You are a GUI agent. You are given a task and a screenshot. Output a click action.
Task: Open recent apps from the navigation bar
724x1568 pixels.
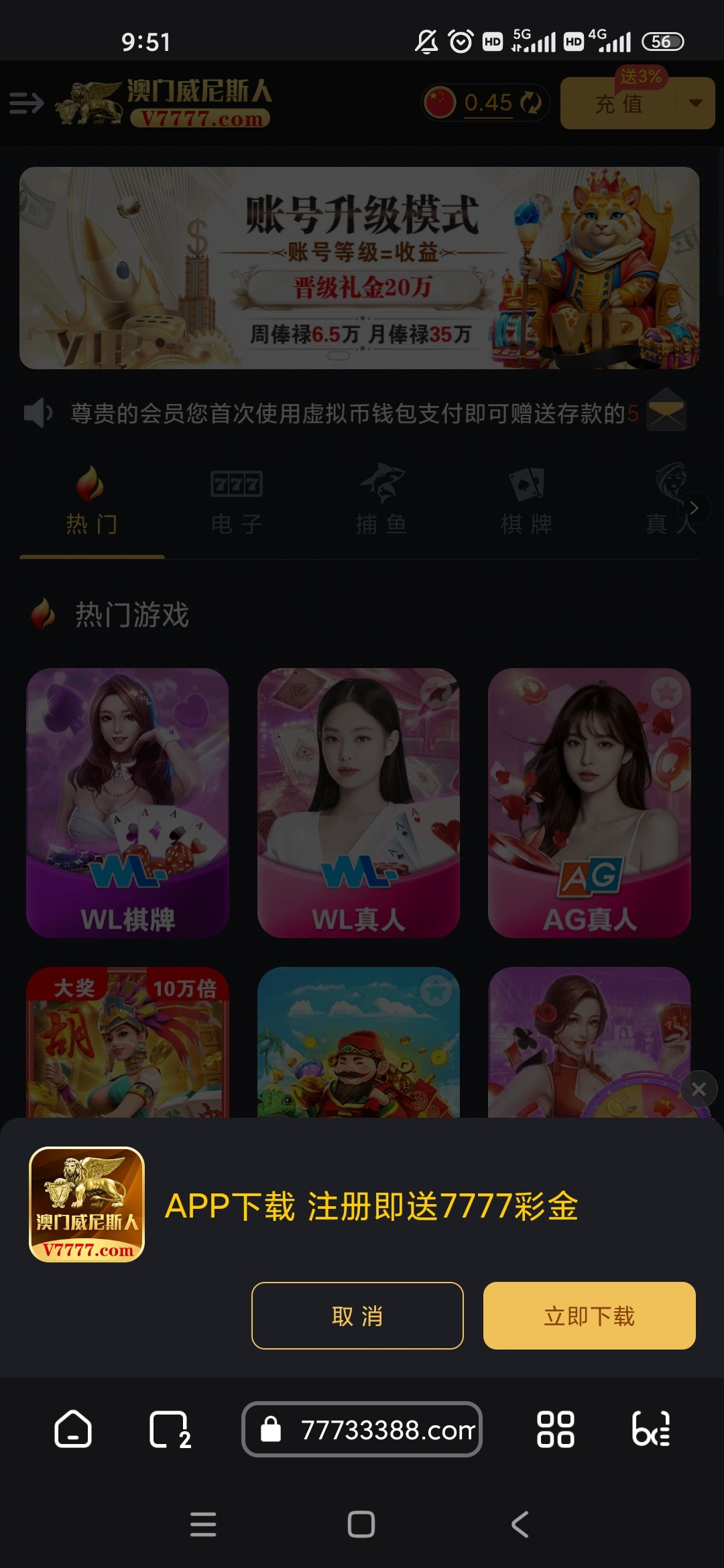point(203,1524)
